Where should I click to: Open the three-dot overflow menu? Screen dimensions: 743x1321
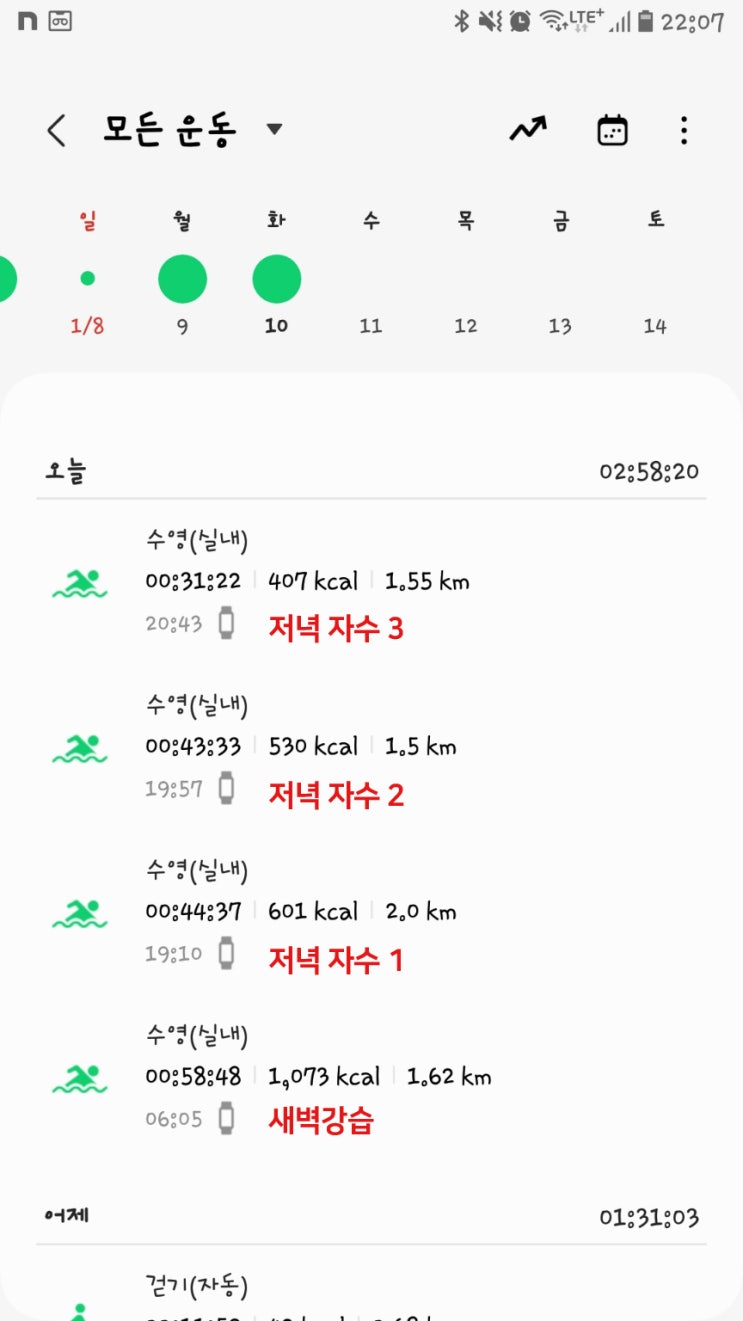pyautogui.click(x=684, y=130)
